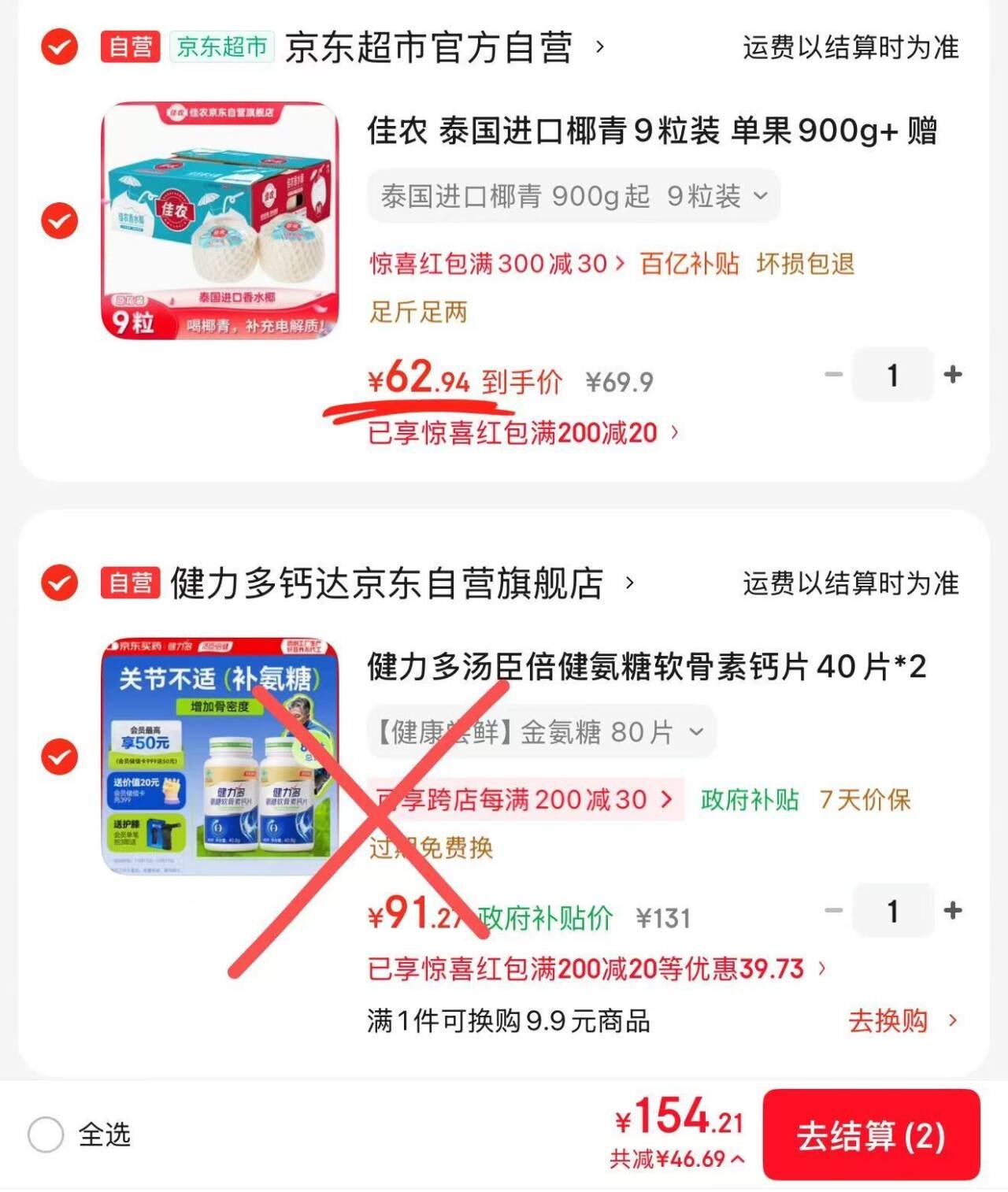Uncheck the 健力多钙达京东自营旗舰店 store checkbox
Viewport: 1008px width, 1192px height.
59,583
